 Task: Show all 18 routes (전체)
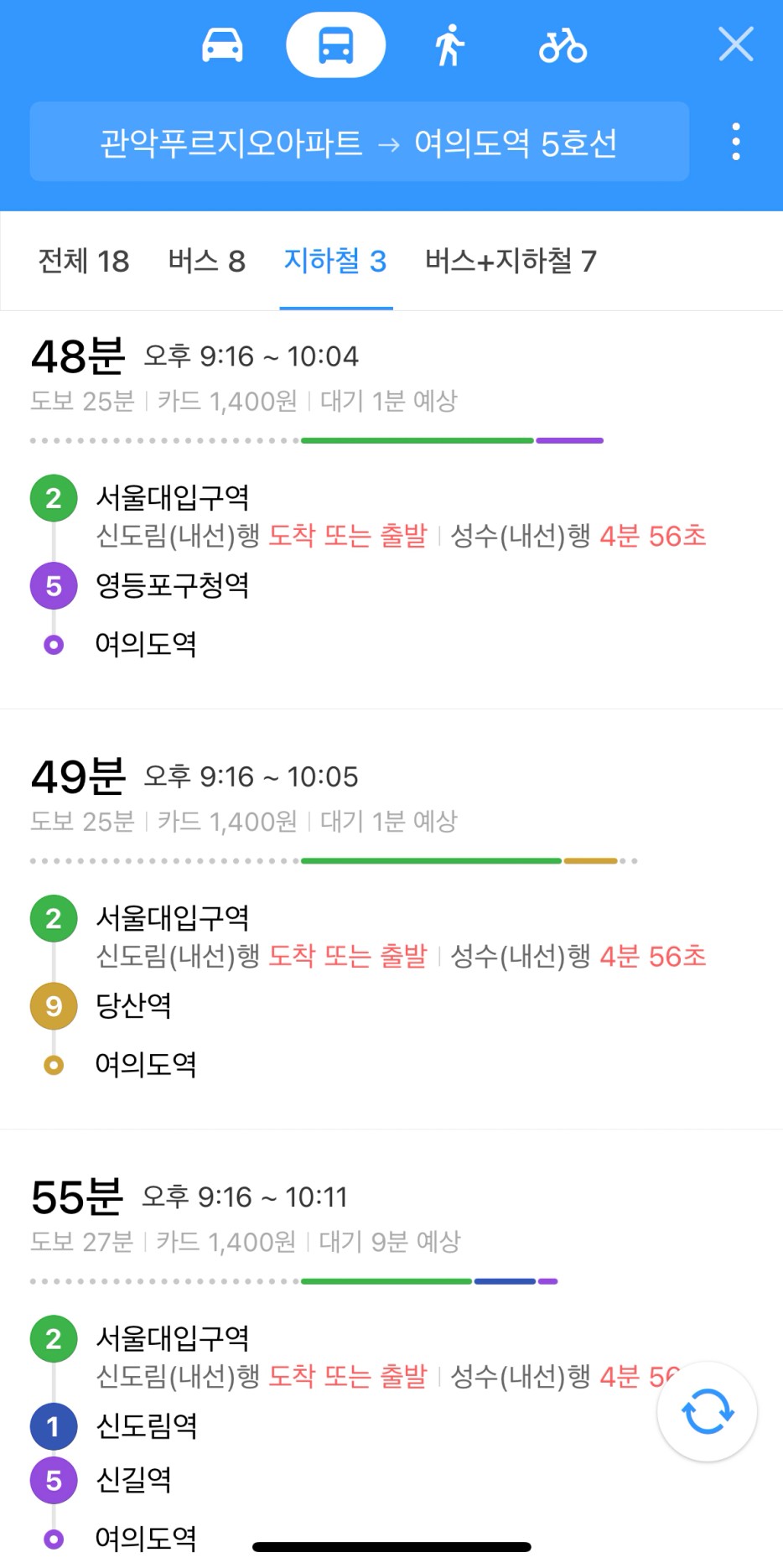tap(84, 261)
